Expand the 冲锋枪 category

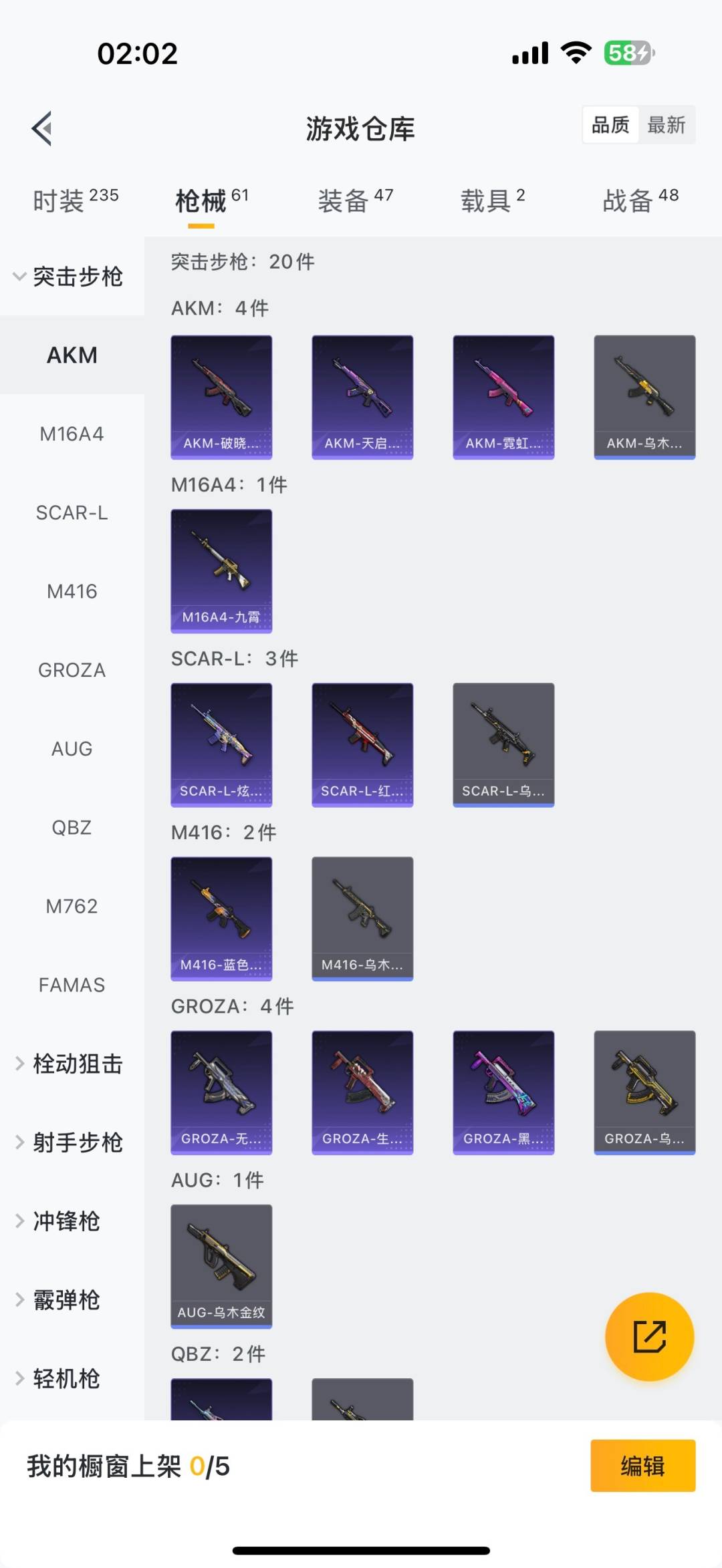[67, 1221]
